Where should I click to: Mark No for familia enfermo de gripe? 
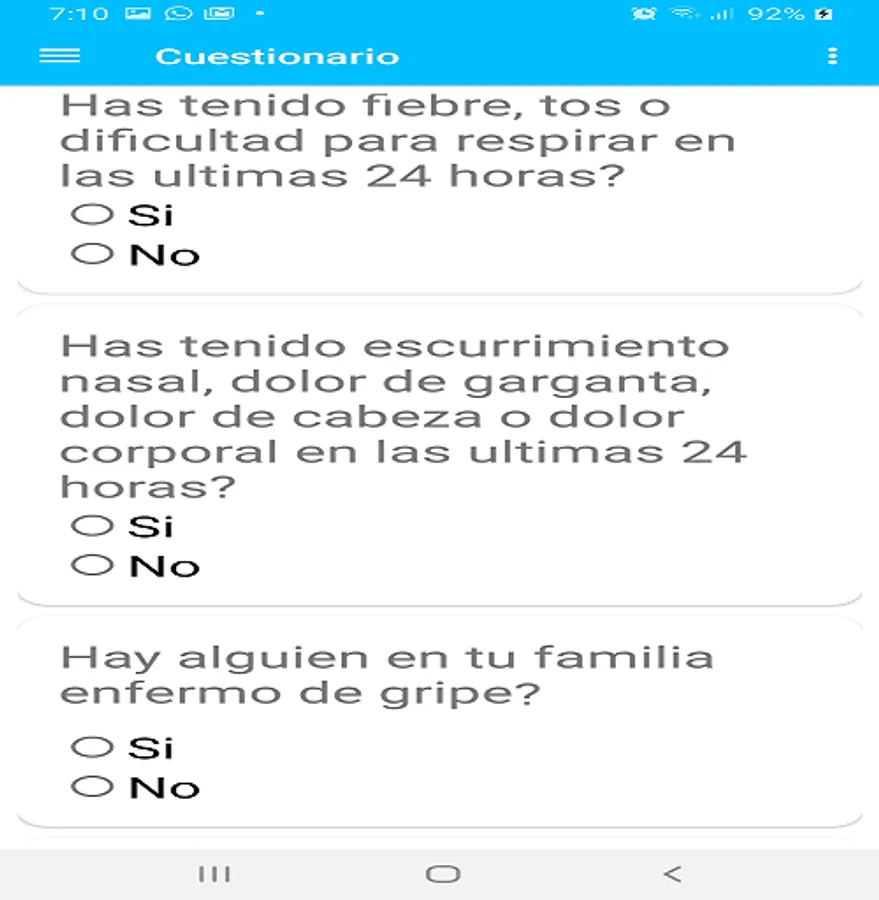93,787
